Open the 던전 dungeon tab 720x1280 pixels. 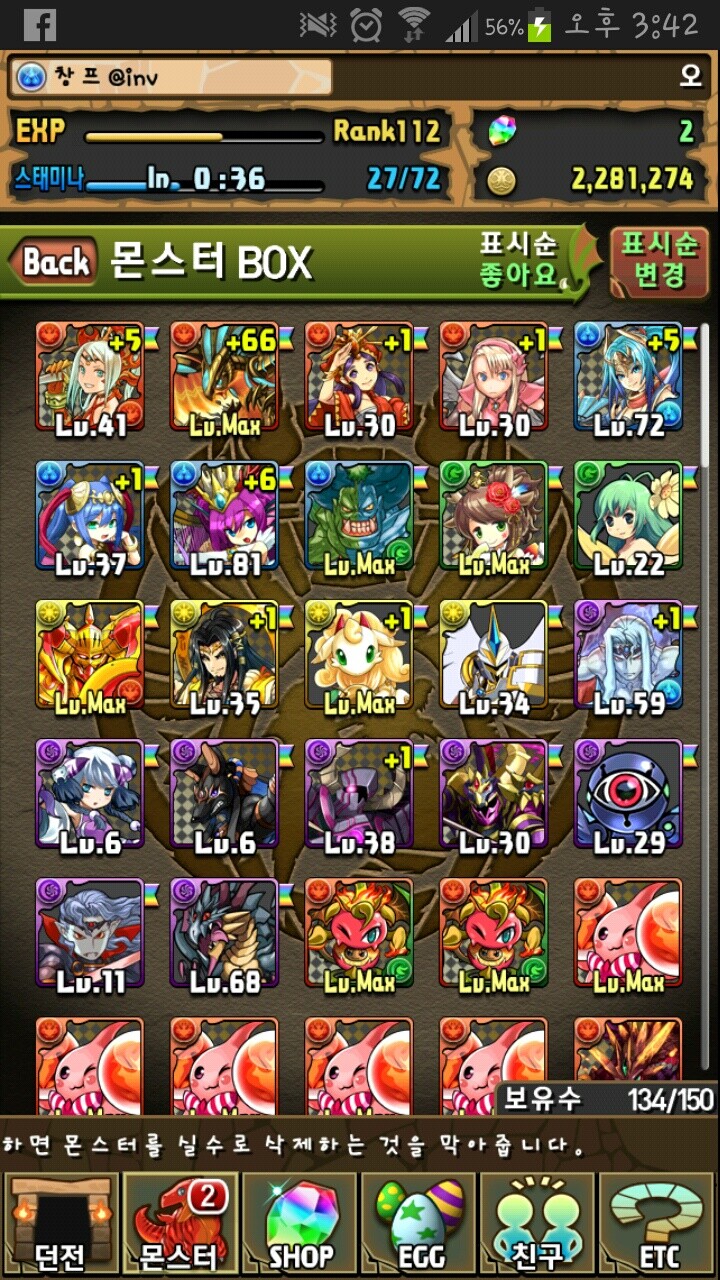60,1225
